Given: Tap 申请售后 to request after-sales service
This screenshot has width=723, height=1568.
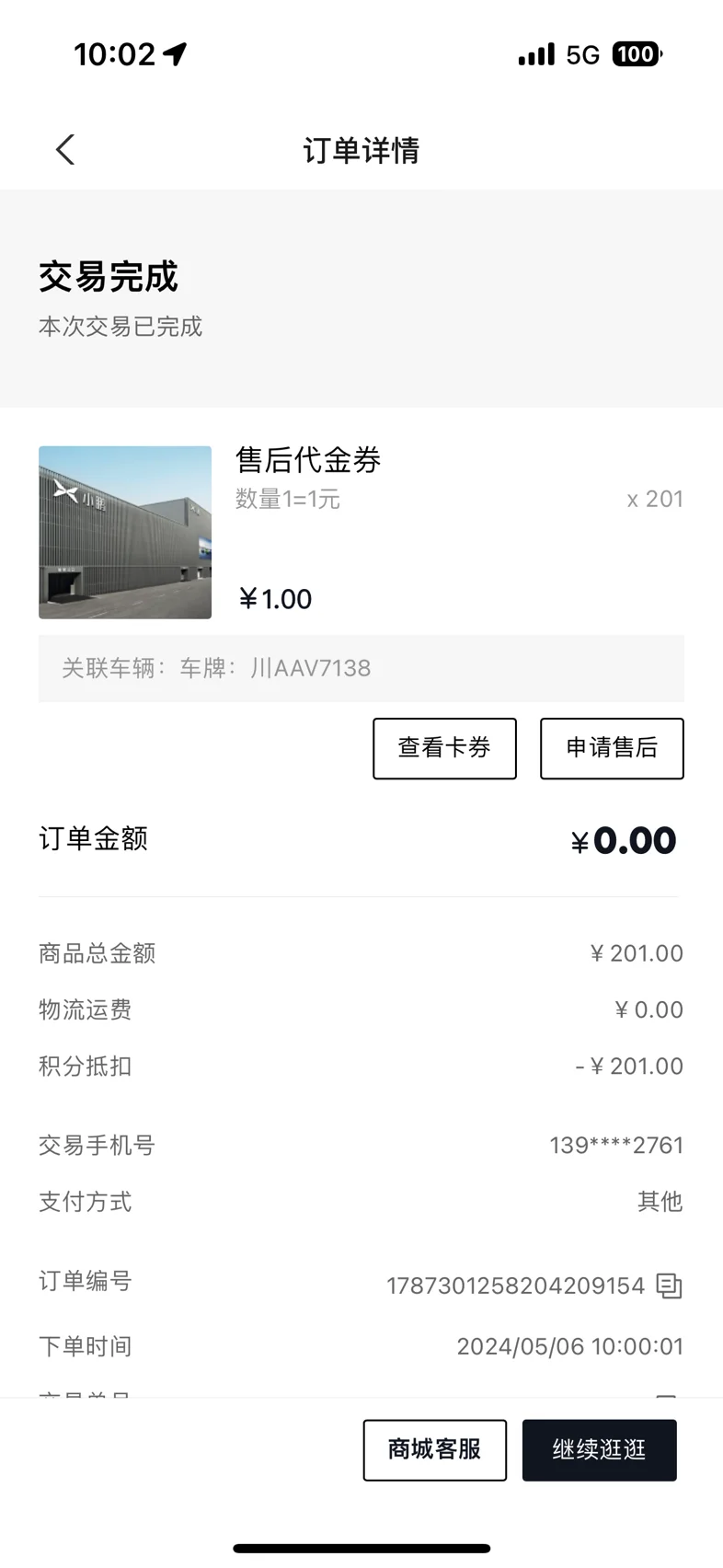Looking at the screenshot, I should tap(612, 748).
